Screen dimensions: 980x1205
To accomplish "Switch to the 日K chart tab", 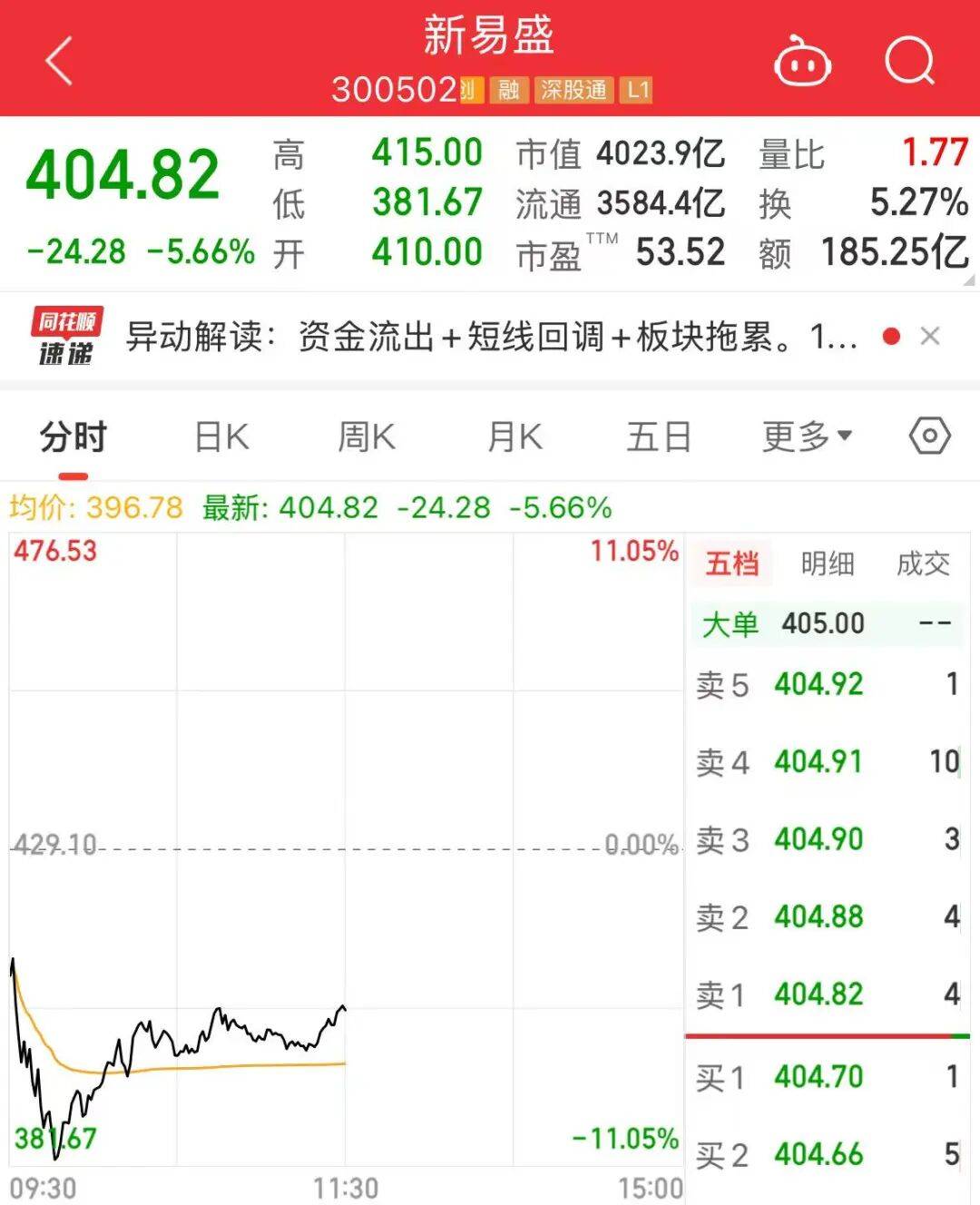I will point(222,437).
